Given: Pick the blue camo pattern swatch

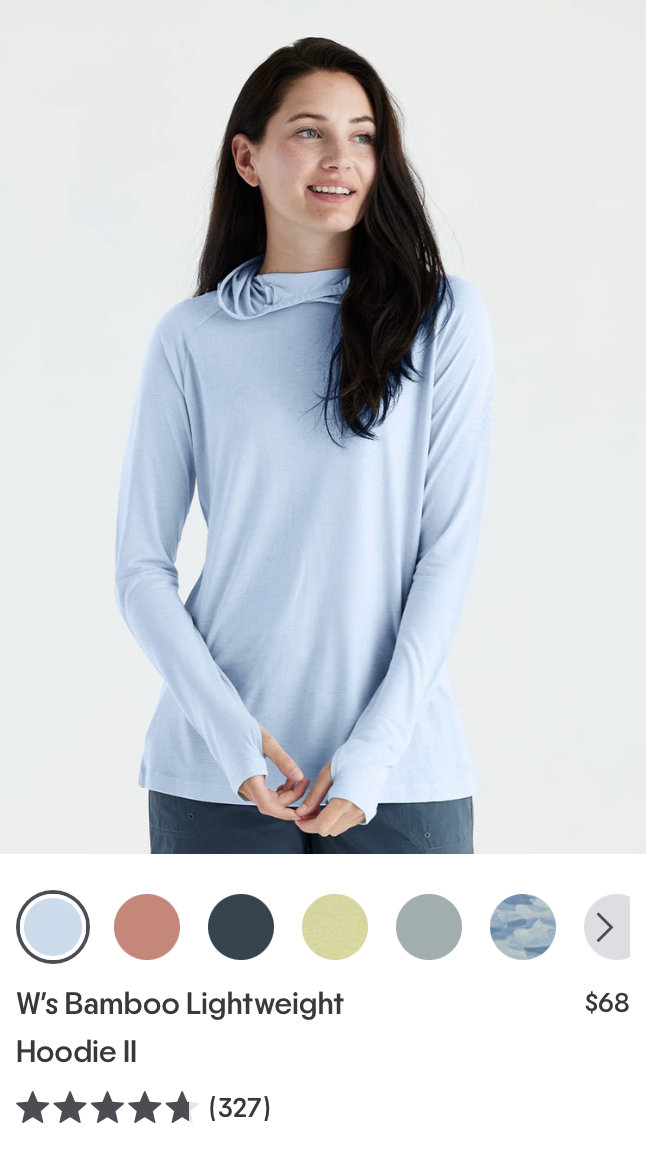Looking at the screenshot, I should 523,927.
